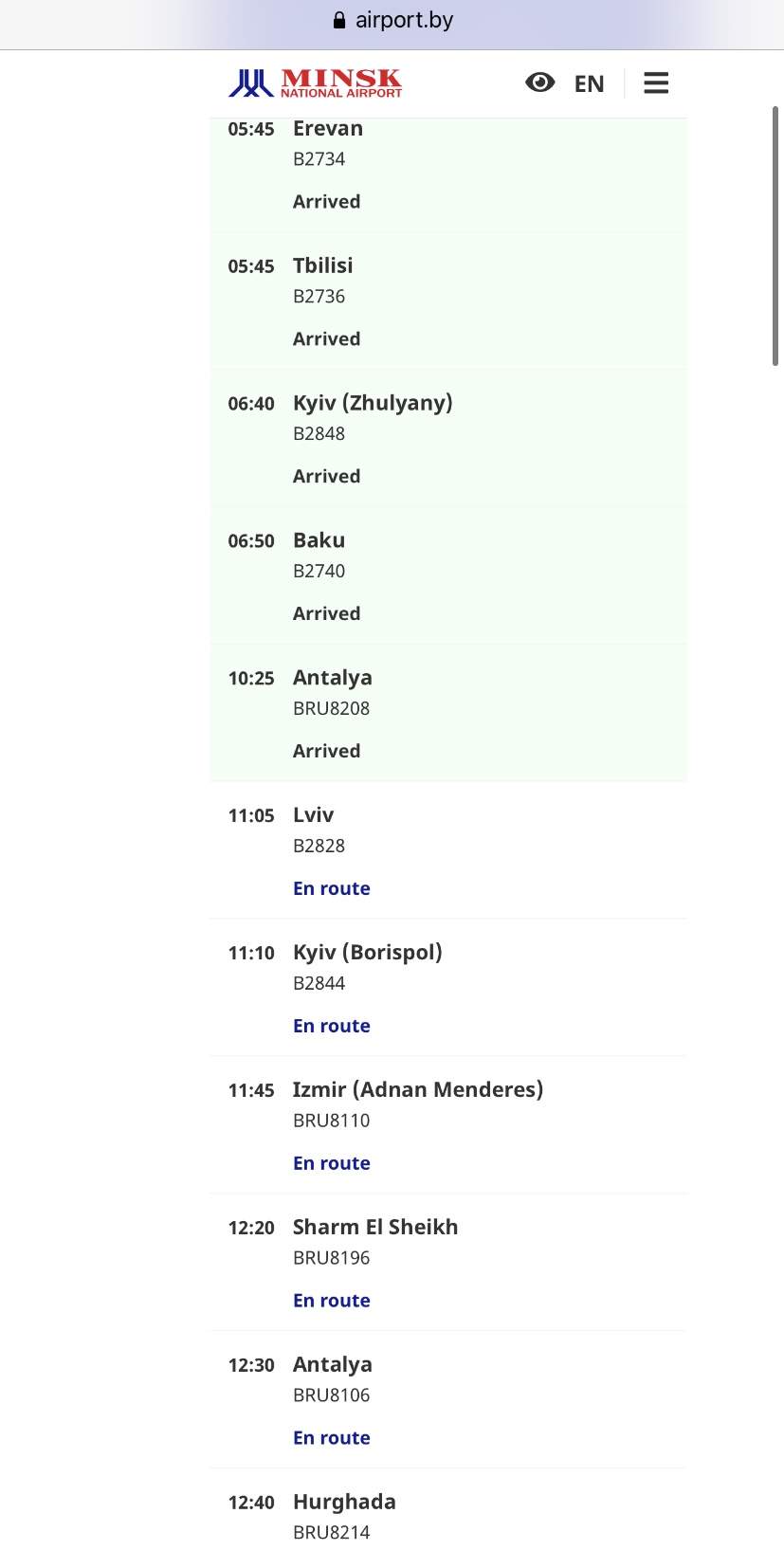Open the hamburger menu
This screenshot has height=1550, width=784.
[656, 83]
